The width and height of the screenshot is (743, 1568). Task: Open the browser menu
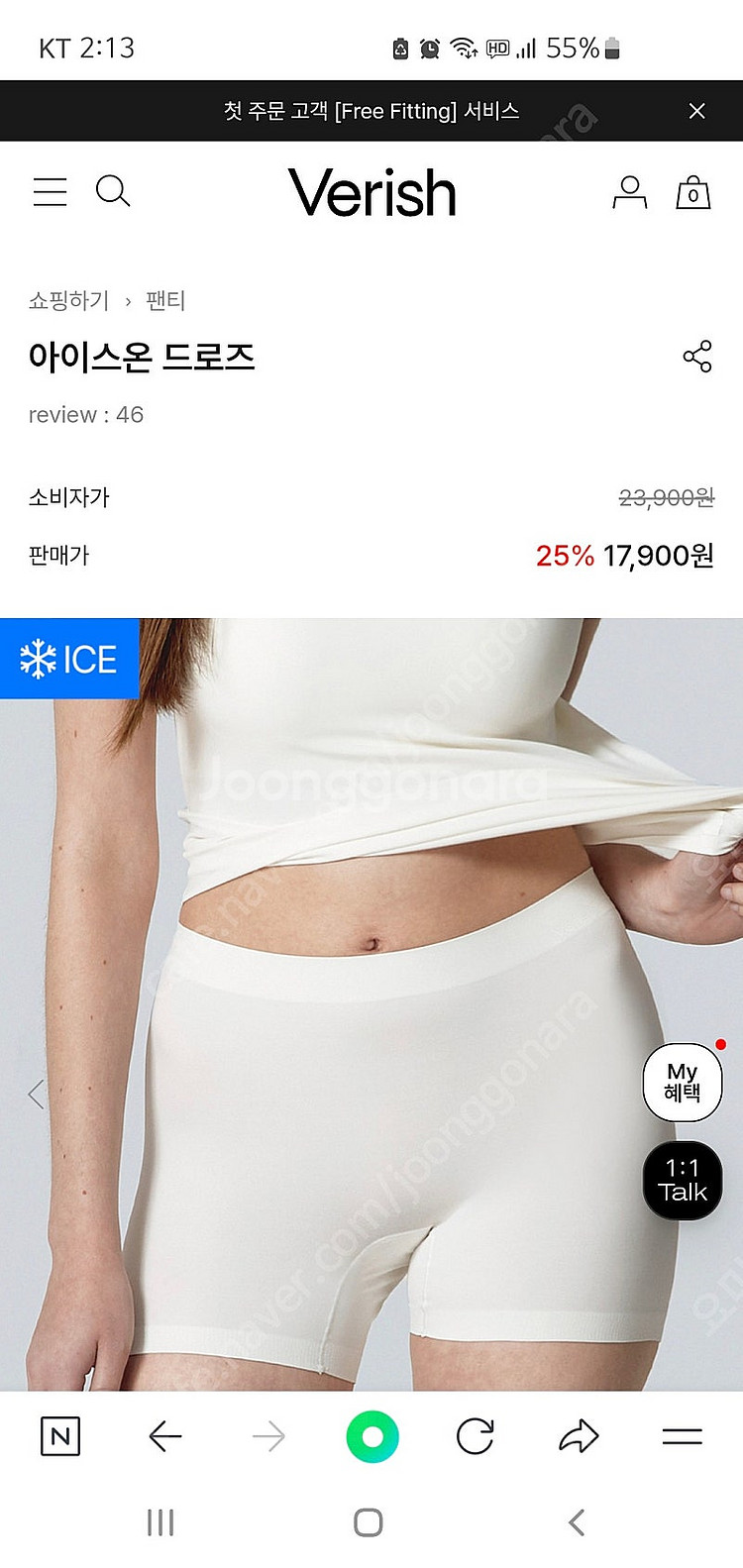[682, 1436]
